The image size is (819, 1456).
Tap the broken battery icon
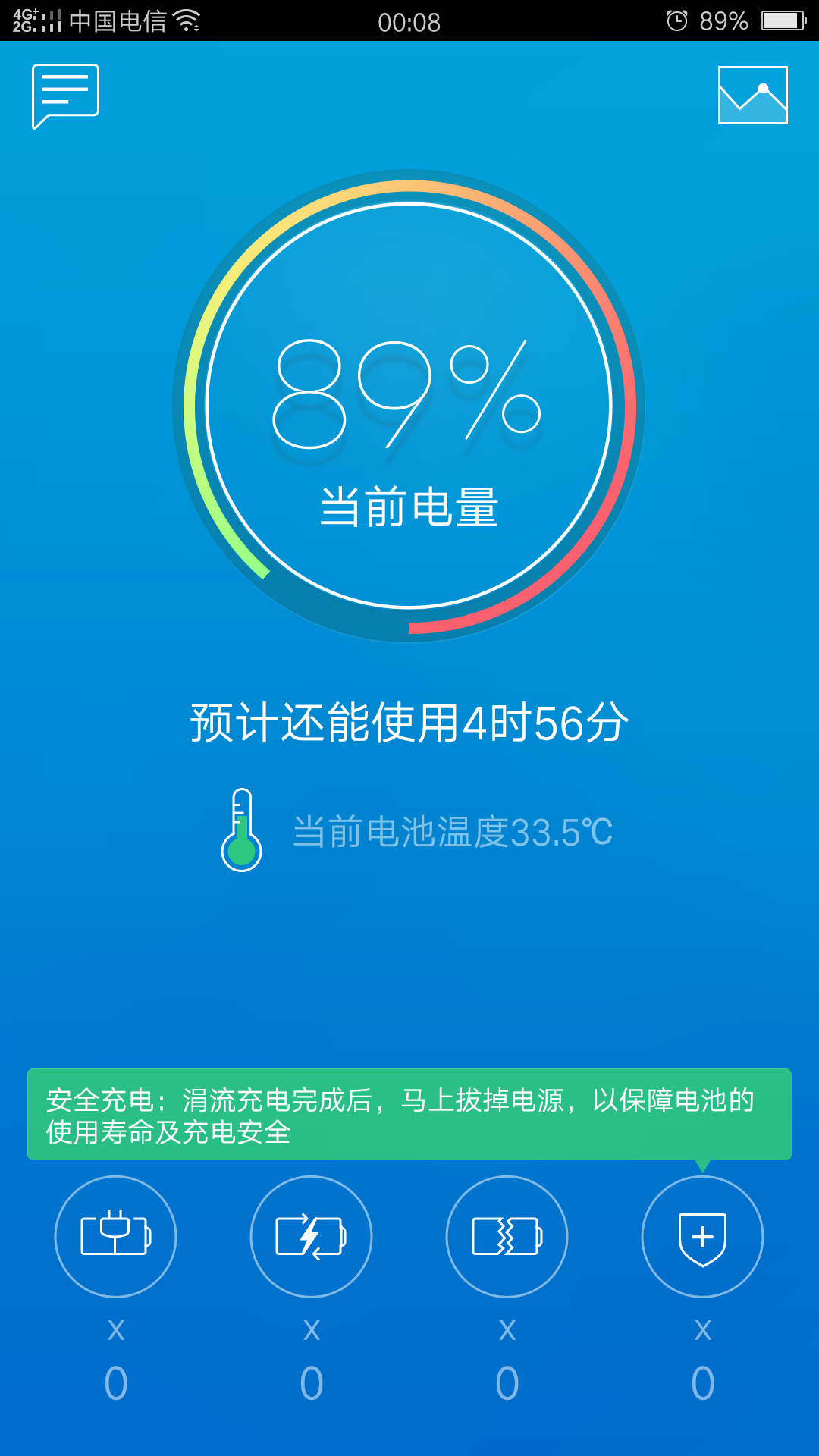tap(507, 1236)
